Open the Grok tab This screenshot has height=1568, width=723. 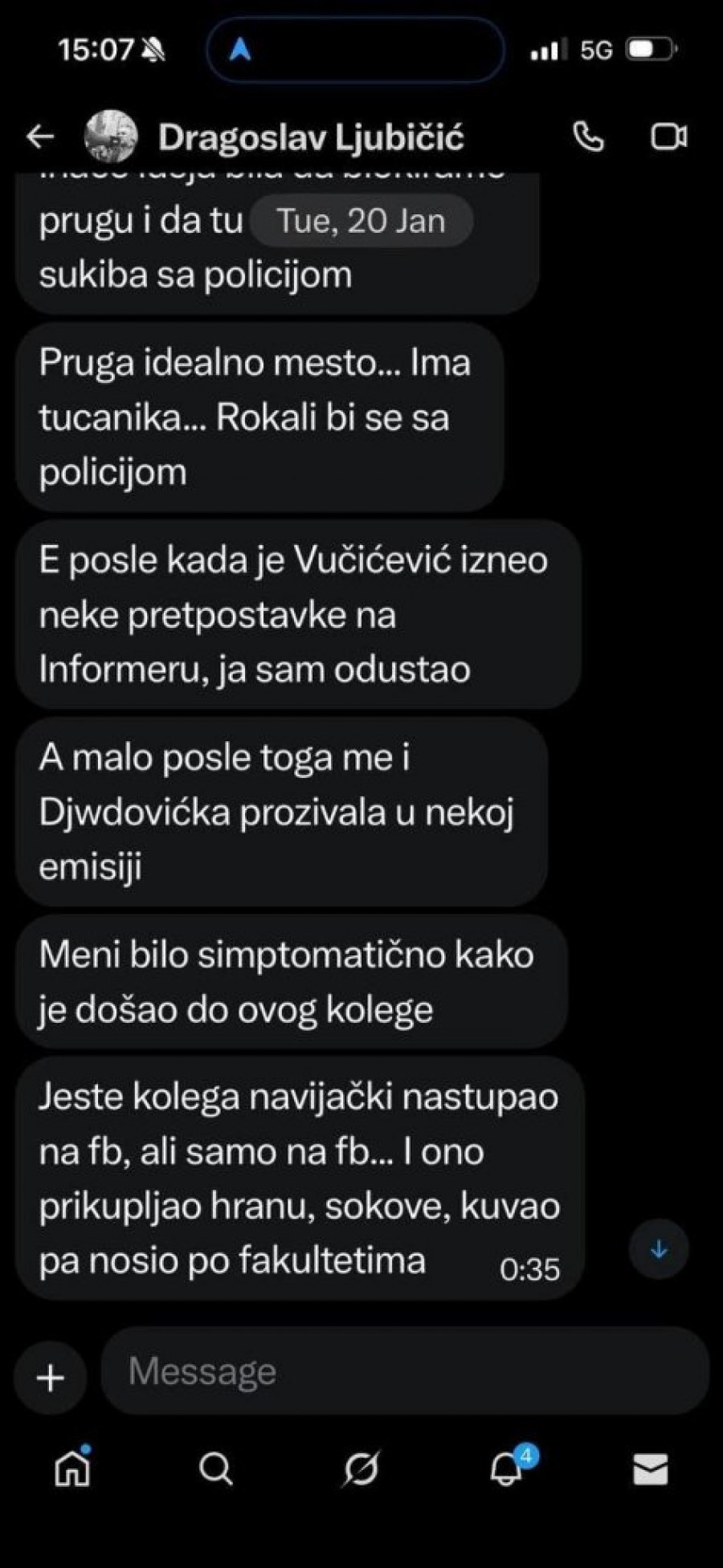pos(361,1469)
